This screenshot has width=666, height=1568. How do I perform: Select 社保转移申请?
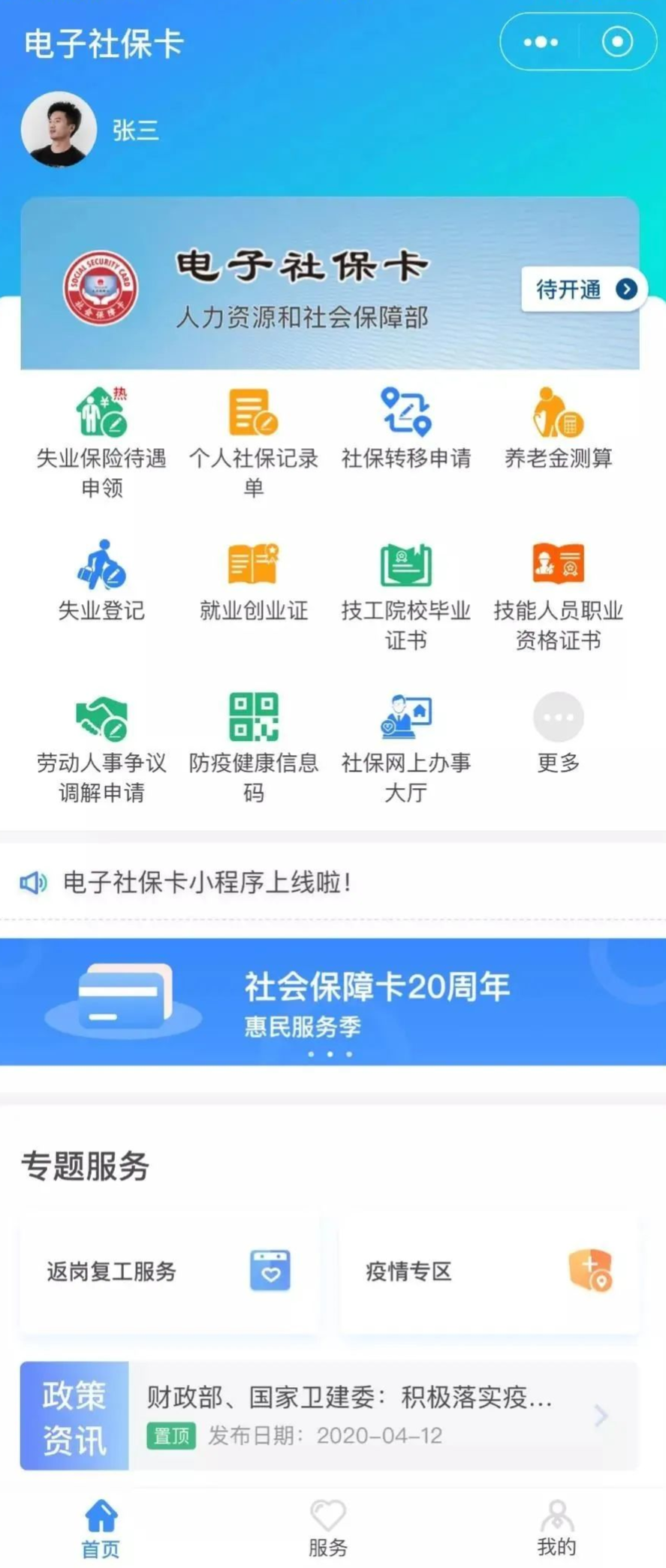coord(405,428)
